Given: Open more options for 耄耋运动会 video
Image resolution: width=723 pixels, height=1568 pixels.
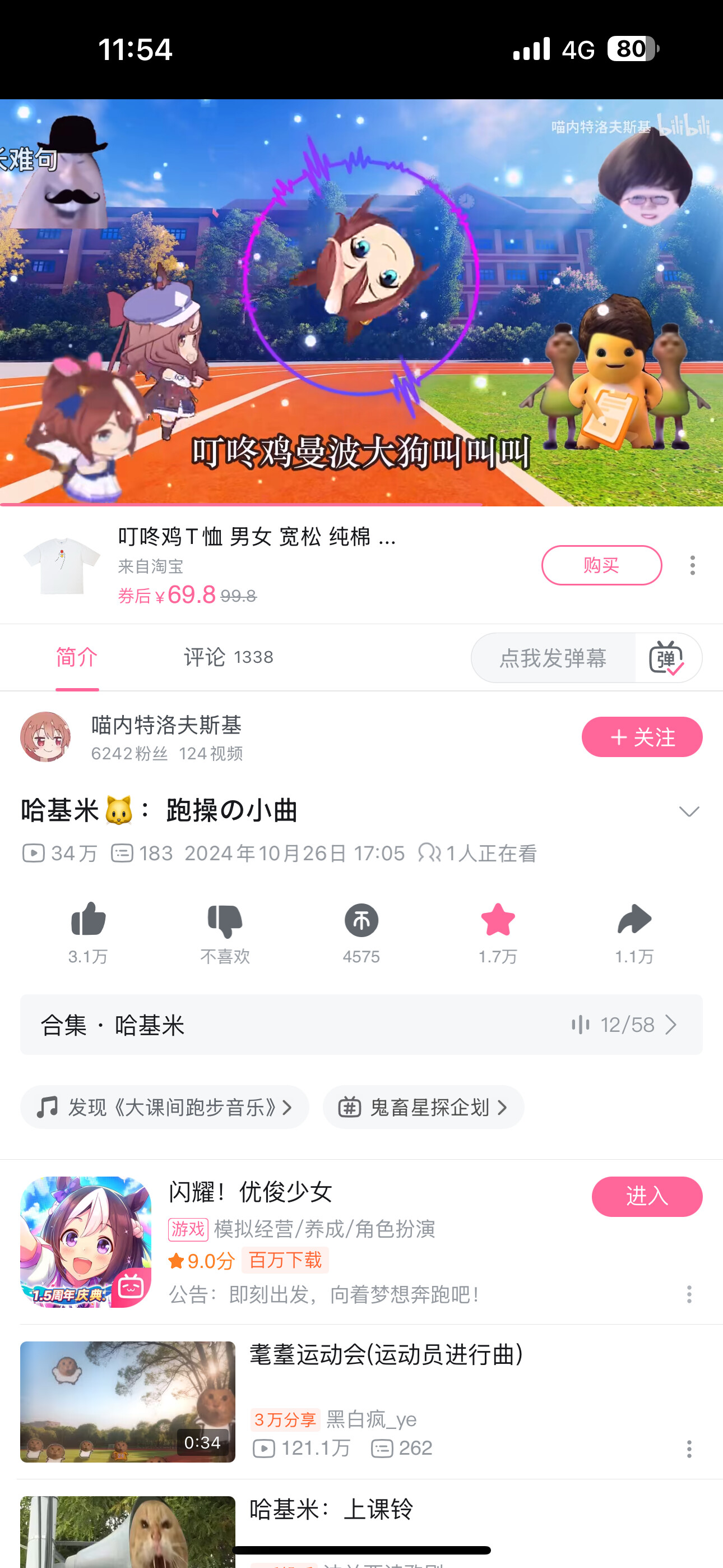Looking at the screenshot, I should click(x=689, y=1449).
